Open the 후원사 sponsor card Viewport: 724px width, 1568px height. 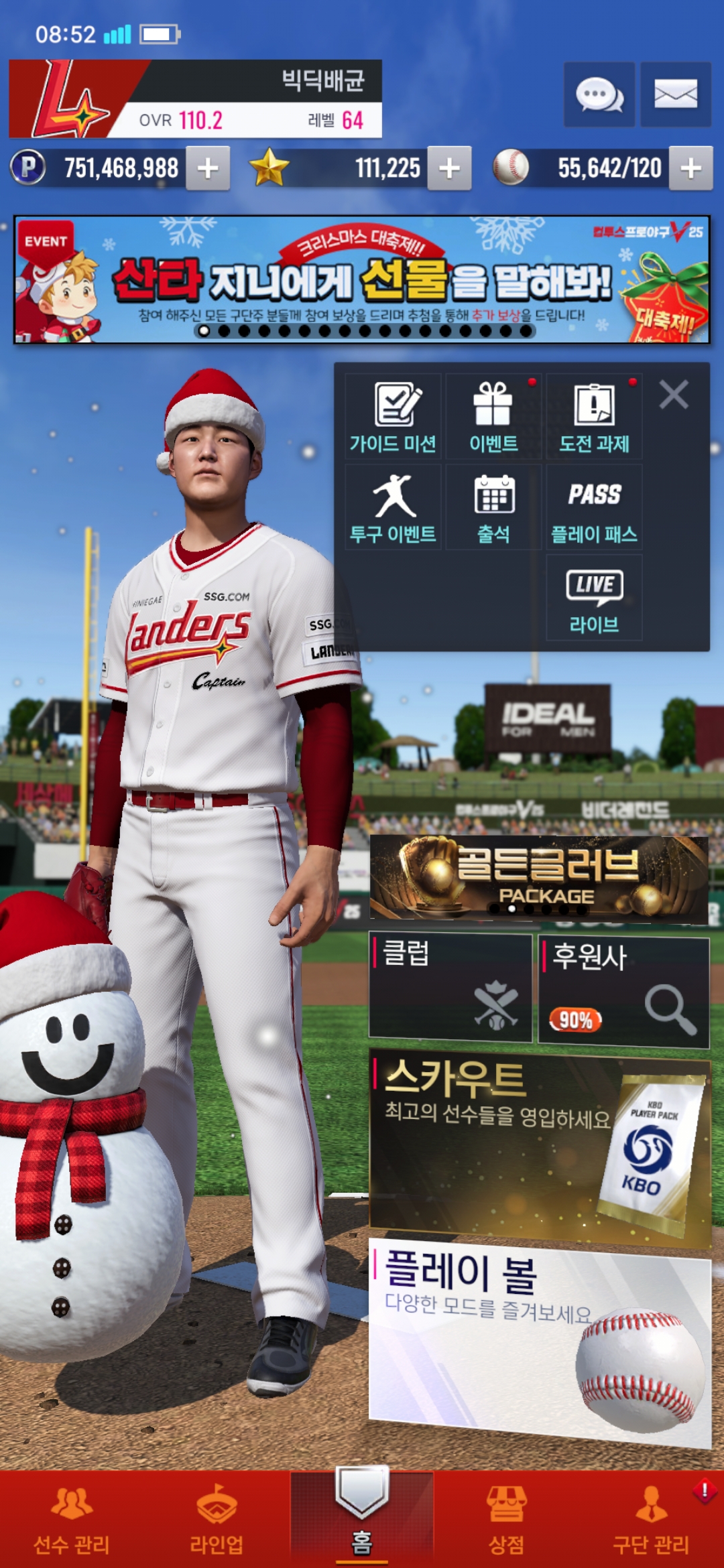[x=623, y=992]
